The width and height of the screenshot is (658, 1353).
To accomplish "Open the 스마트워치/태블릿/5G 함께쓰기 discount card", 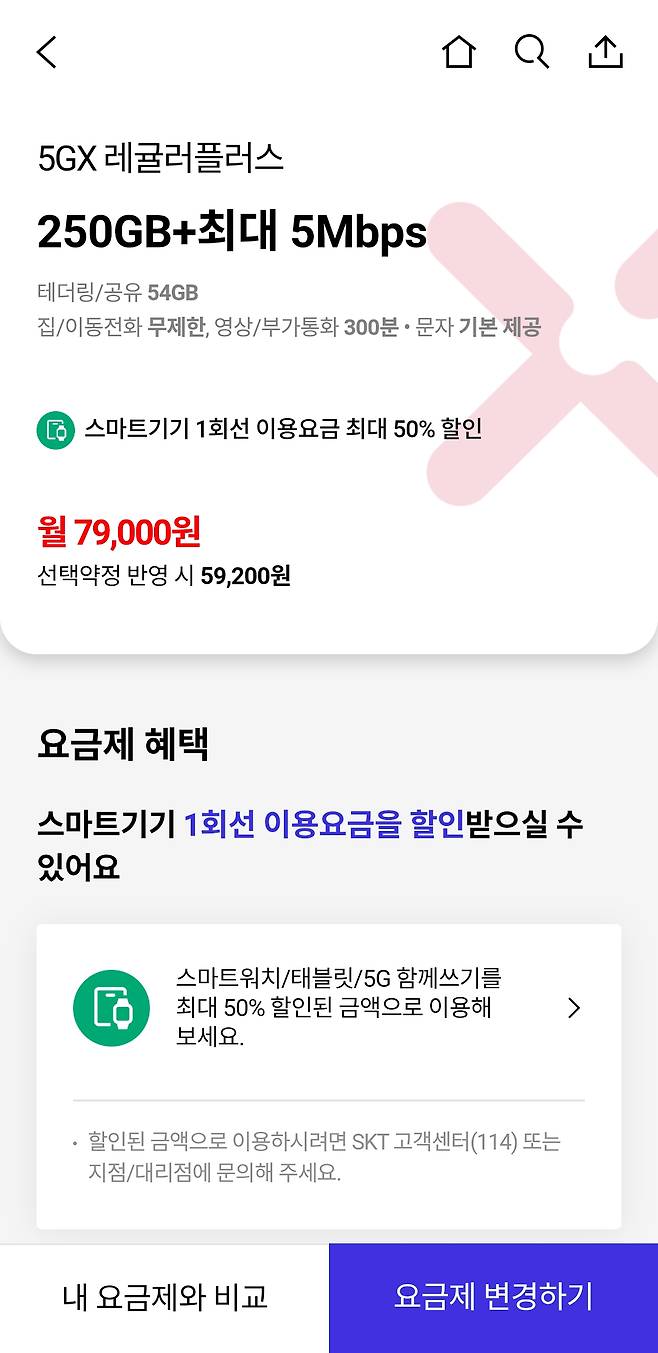I will tap(329, 1007).
